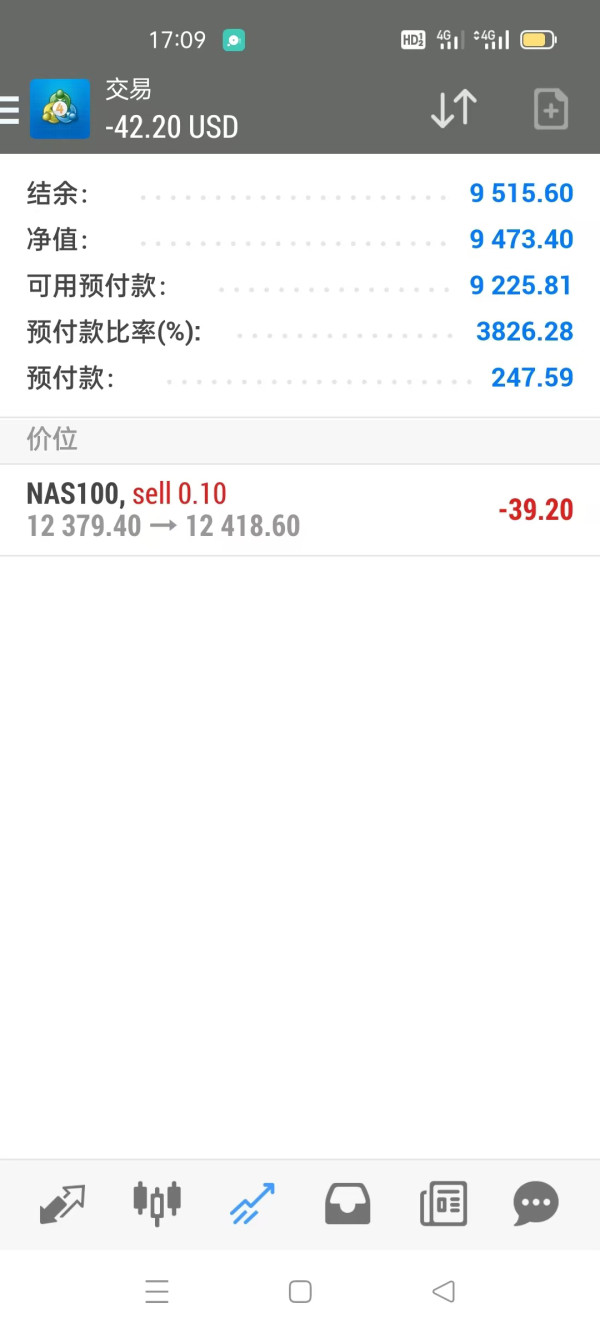Switch to the Chart tab
Screen dimensions: 600x1333
pos(157,1203)
